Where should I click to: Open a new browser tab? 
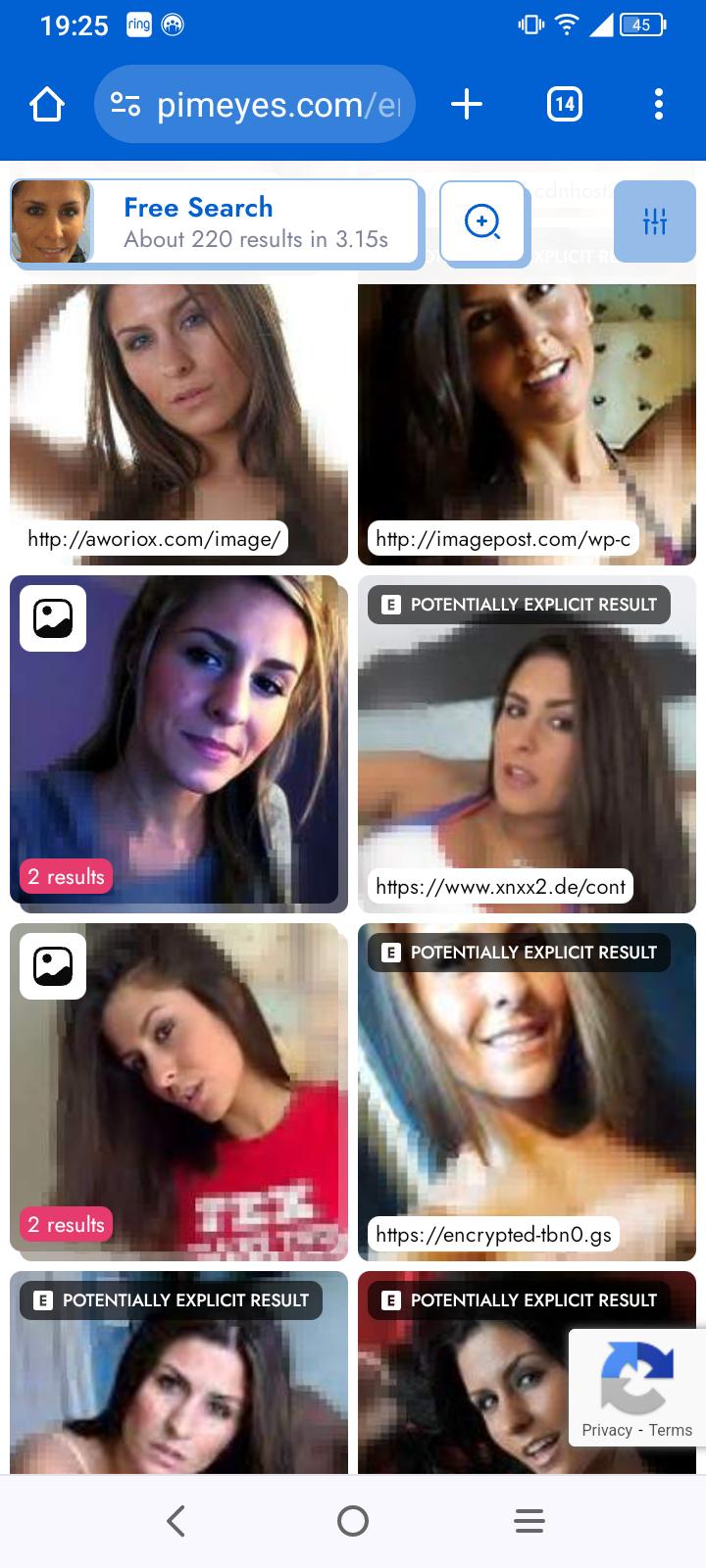pyautogui.click(x=467, y=104)
